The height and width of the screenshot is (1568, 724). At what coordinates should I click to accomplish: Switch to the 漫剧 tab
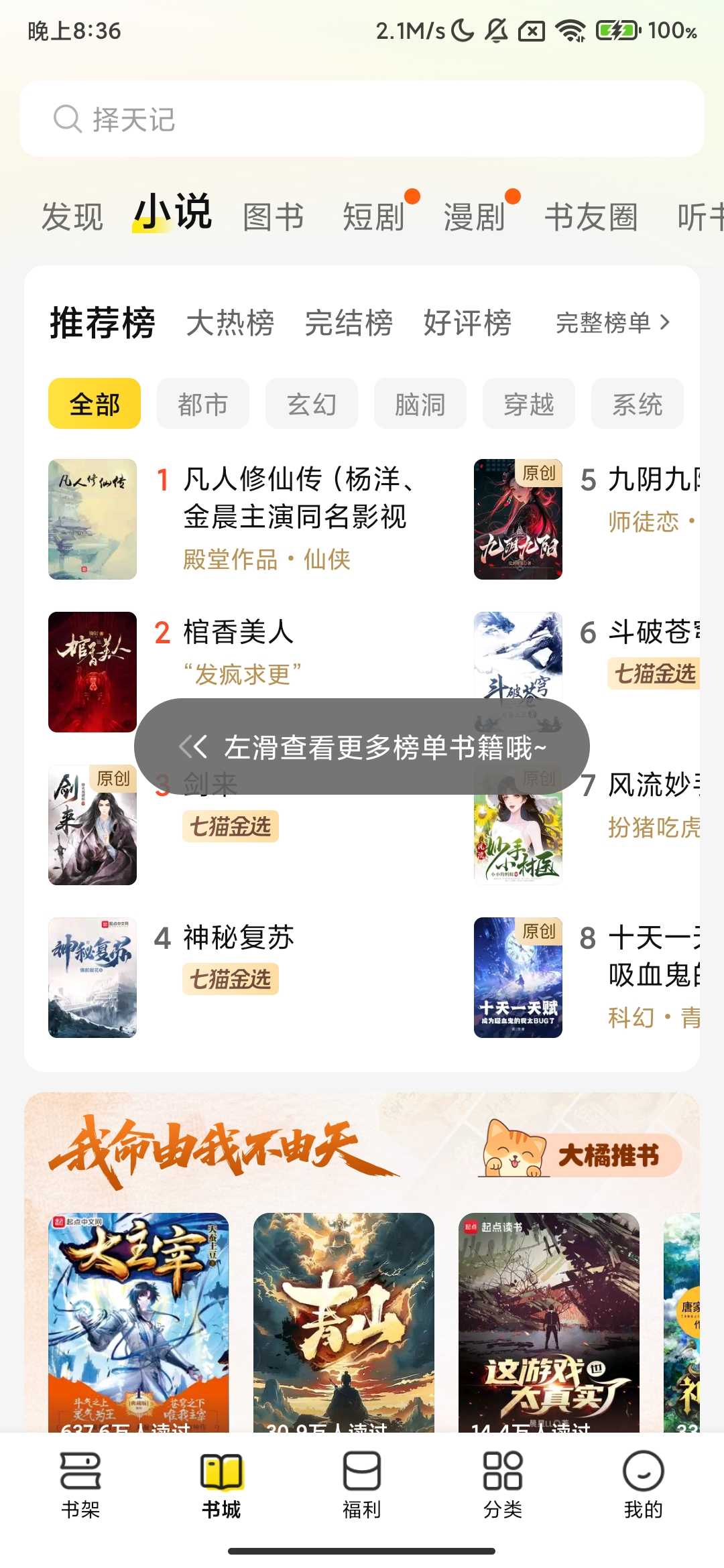476,216
